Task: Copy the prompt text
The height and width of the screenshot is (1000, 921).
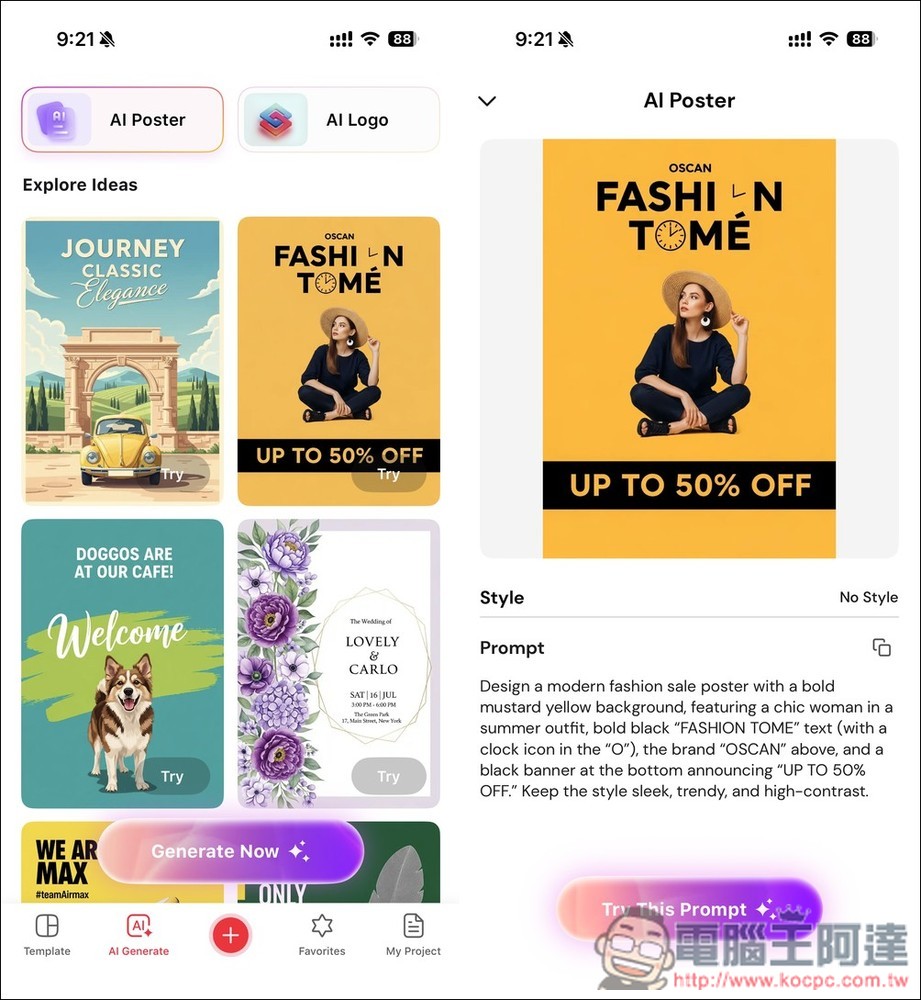Action: click(881, 648)
